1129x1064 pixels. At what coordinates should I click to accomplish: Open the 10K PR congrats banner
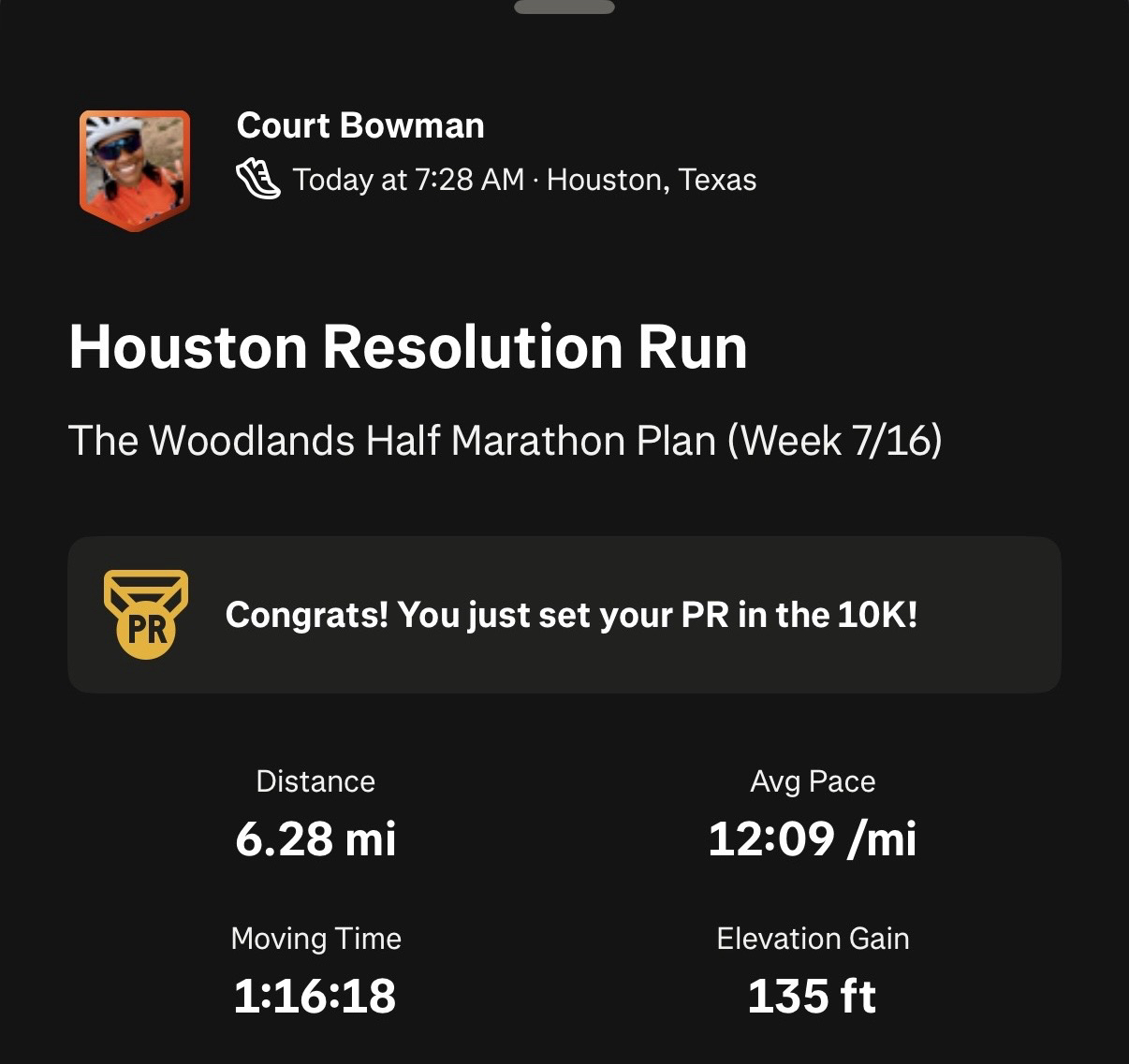pyautogui.click(x=564, y=615)
